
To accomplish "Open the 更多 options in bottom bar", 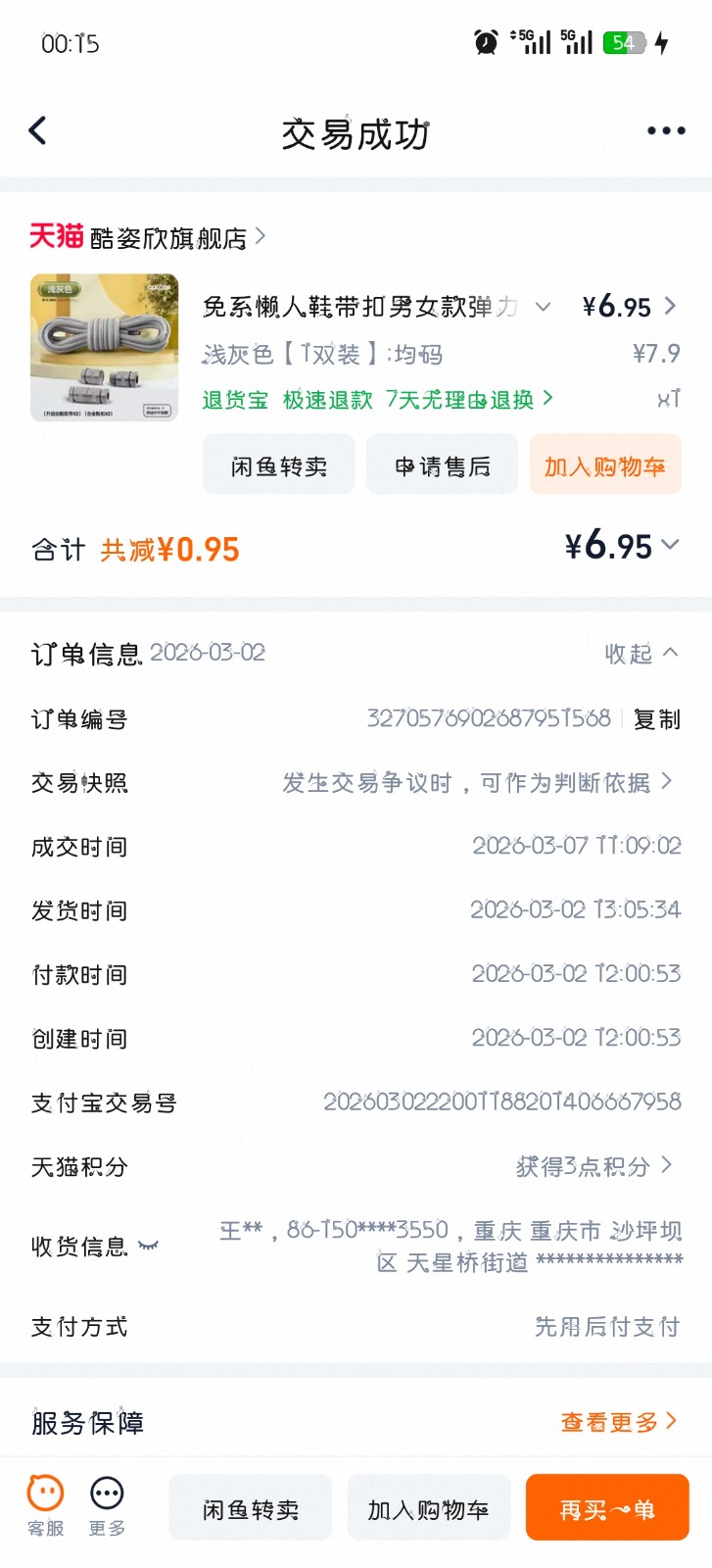I will click(x=107, y=1505).
